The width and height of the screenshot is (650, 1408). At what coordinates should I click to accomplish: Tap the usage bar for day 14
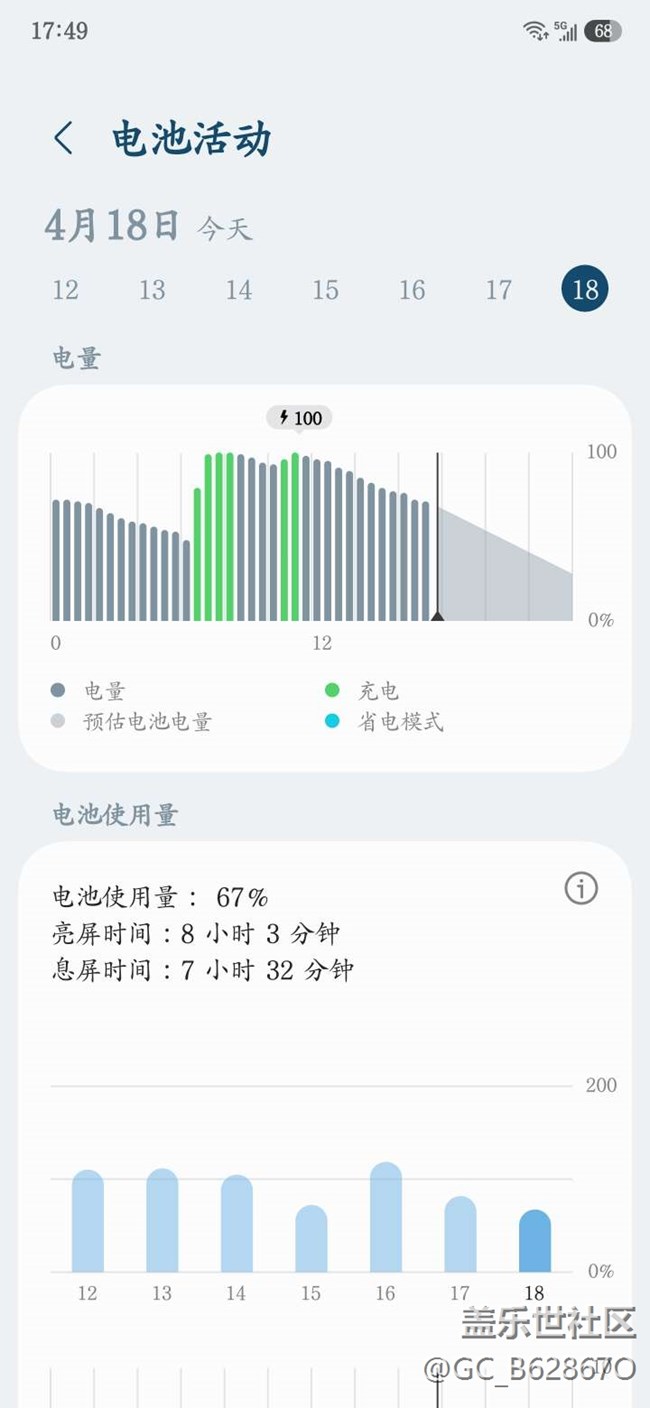[237, 1224]
